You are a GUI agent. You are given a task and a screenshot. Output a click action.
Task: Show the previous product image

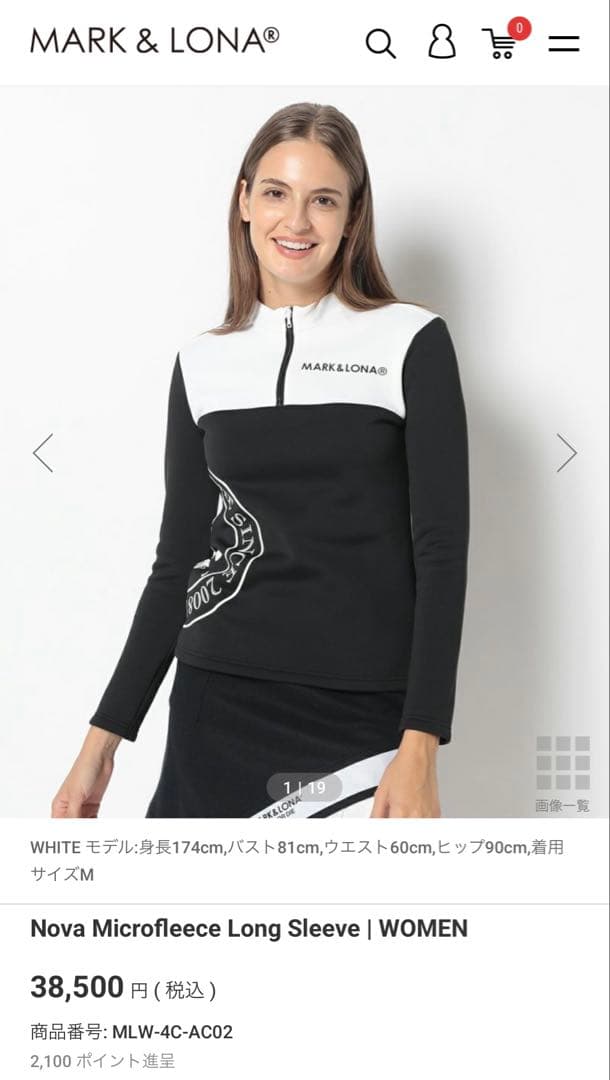(x=43, y=453)
